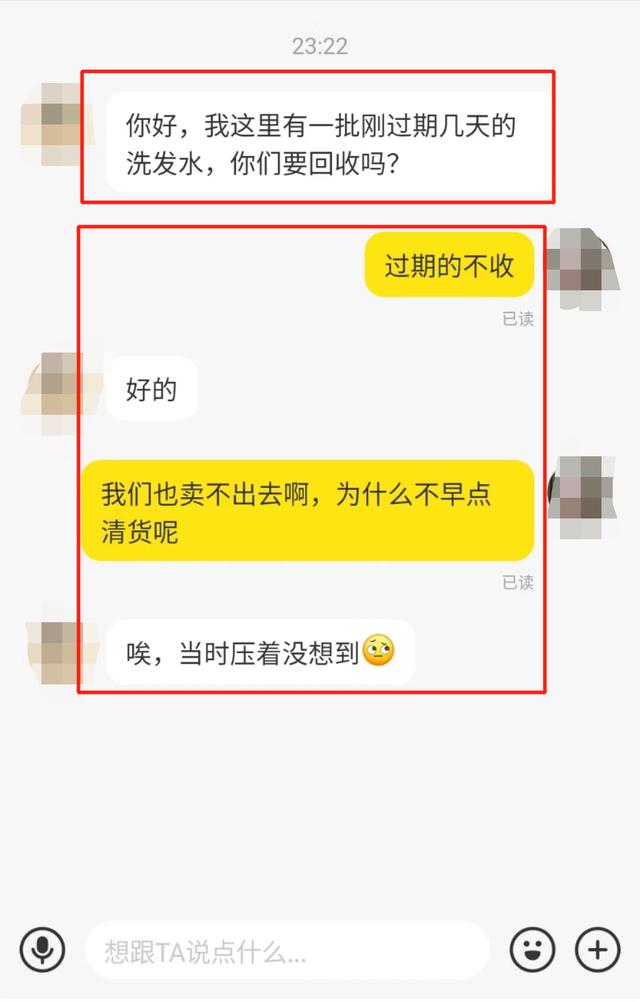Viewport: 640px width, 1002px height.
Task: Switch to voice input with the microphone icon
Action: click(x=42, y=949)
